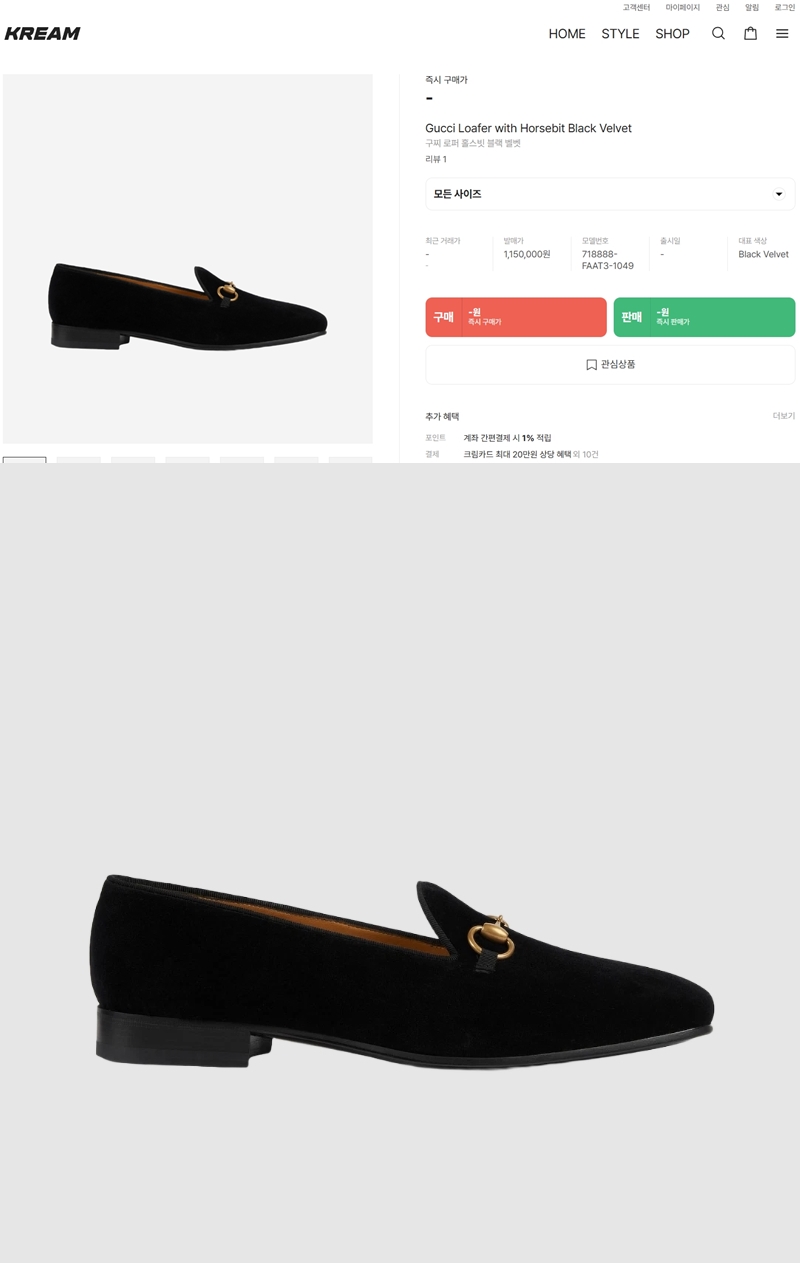Image resolution: width=800 pixels, height=1263 pixels.
Task: Open the hamburger menu
Action: pos(782,33)
